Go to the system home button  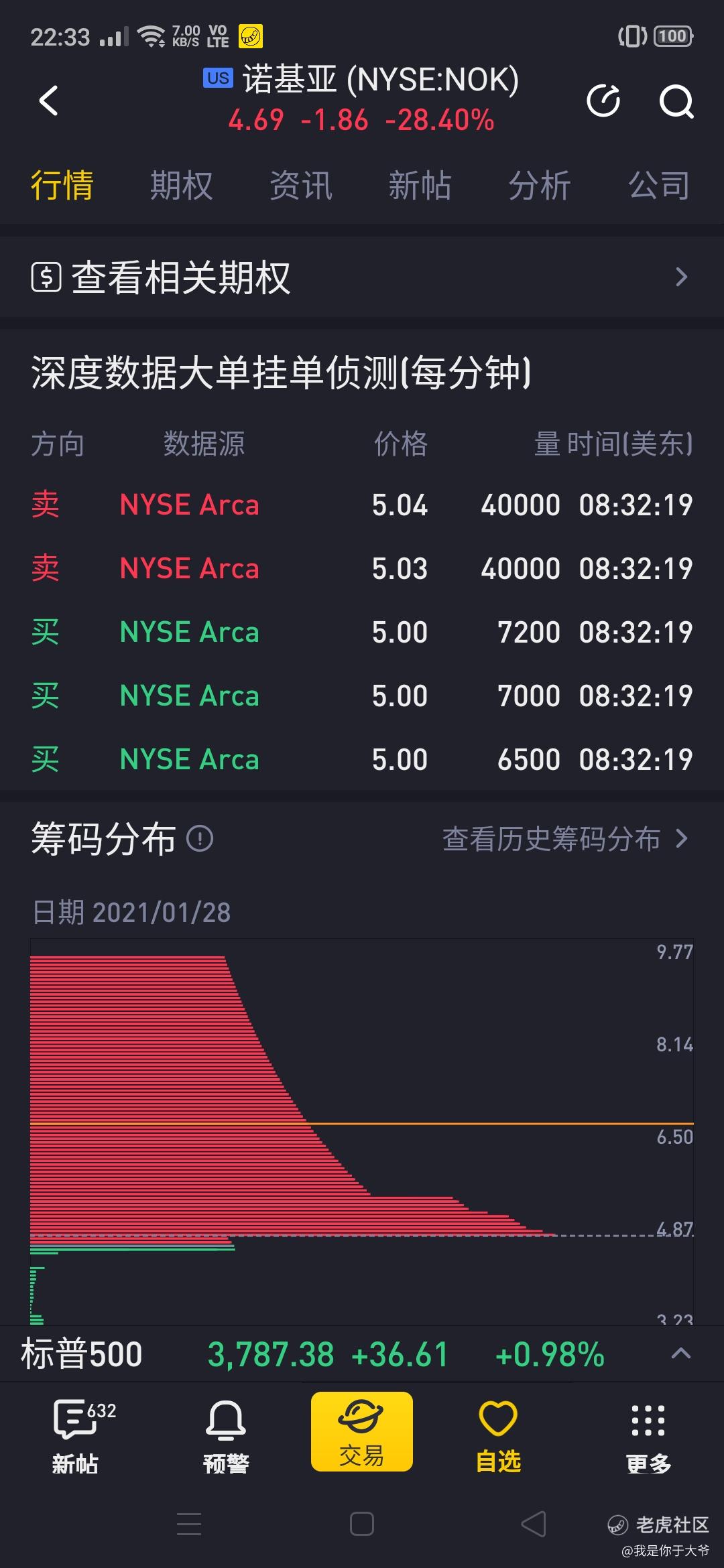point(362,1524)
